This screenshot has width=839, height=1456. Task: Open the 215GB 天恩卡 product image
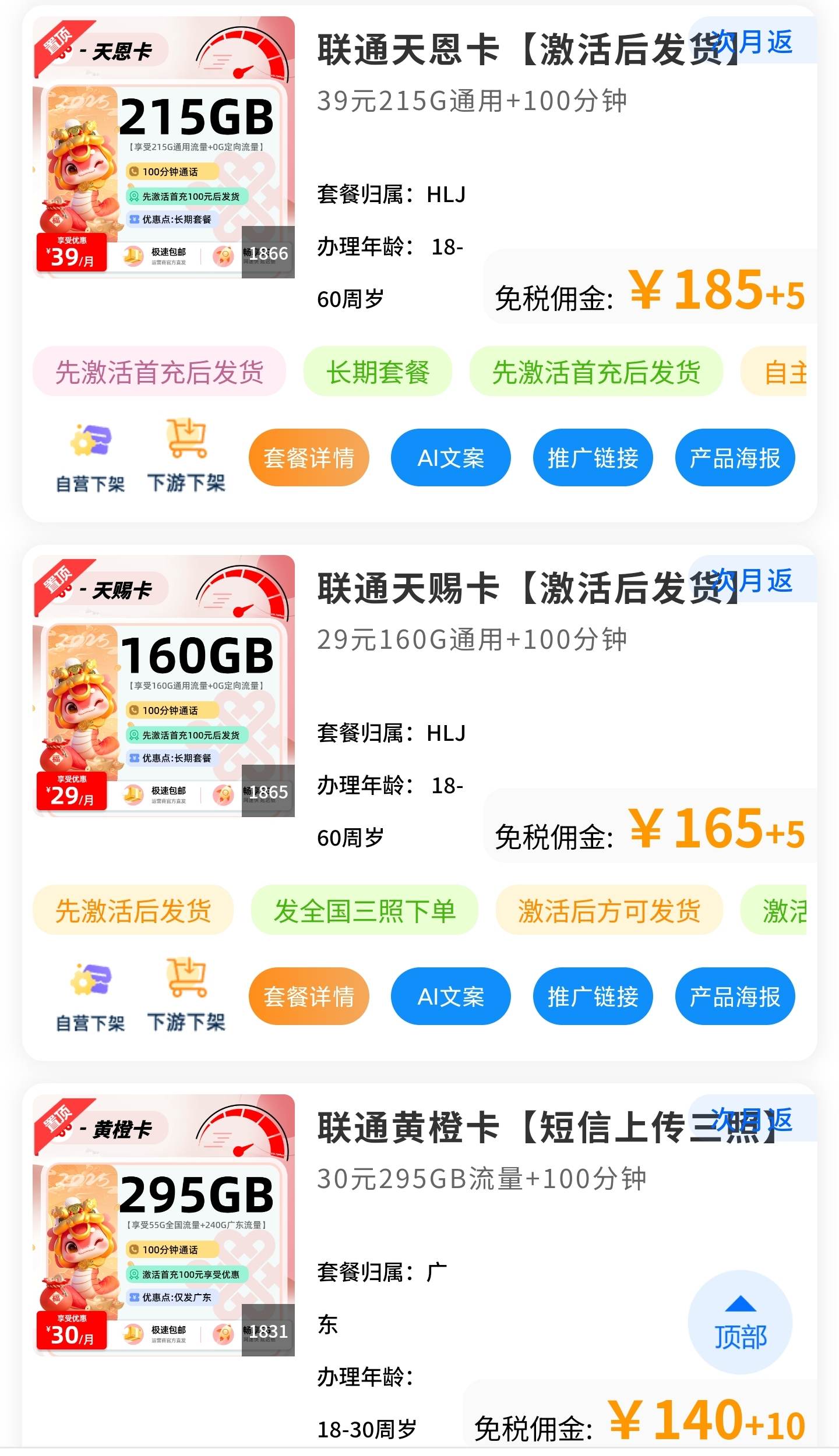(164, 147)
